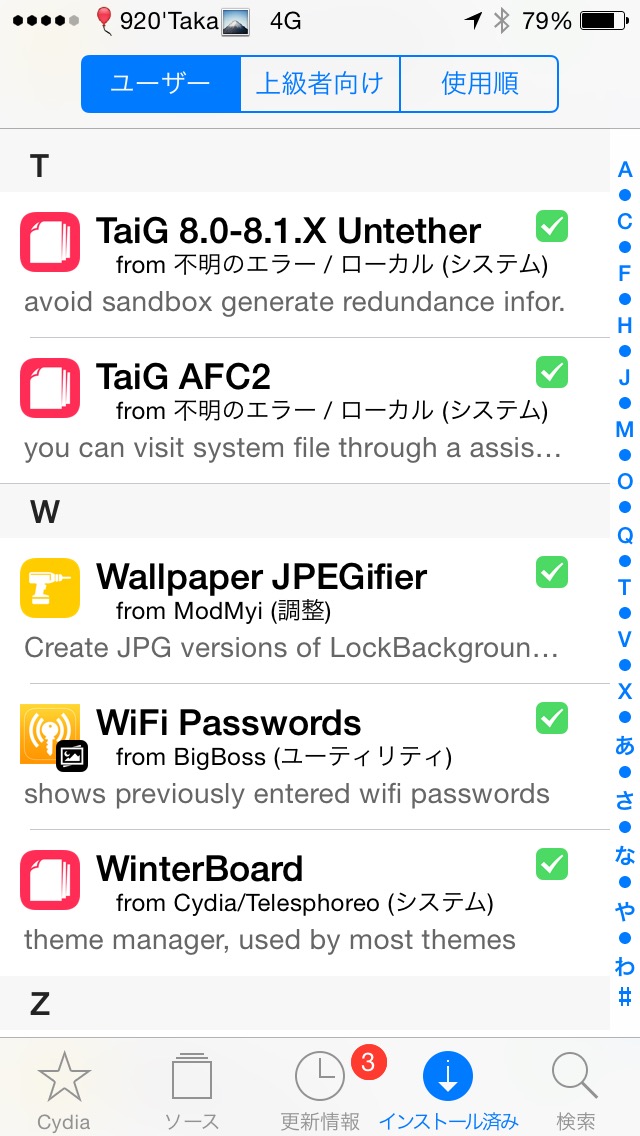This screenshot has height=1136, width=640.
Task: Select the インストール済み tab
Action: pos(448,1088)
